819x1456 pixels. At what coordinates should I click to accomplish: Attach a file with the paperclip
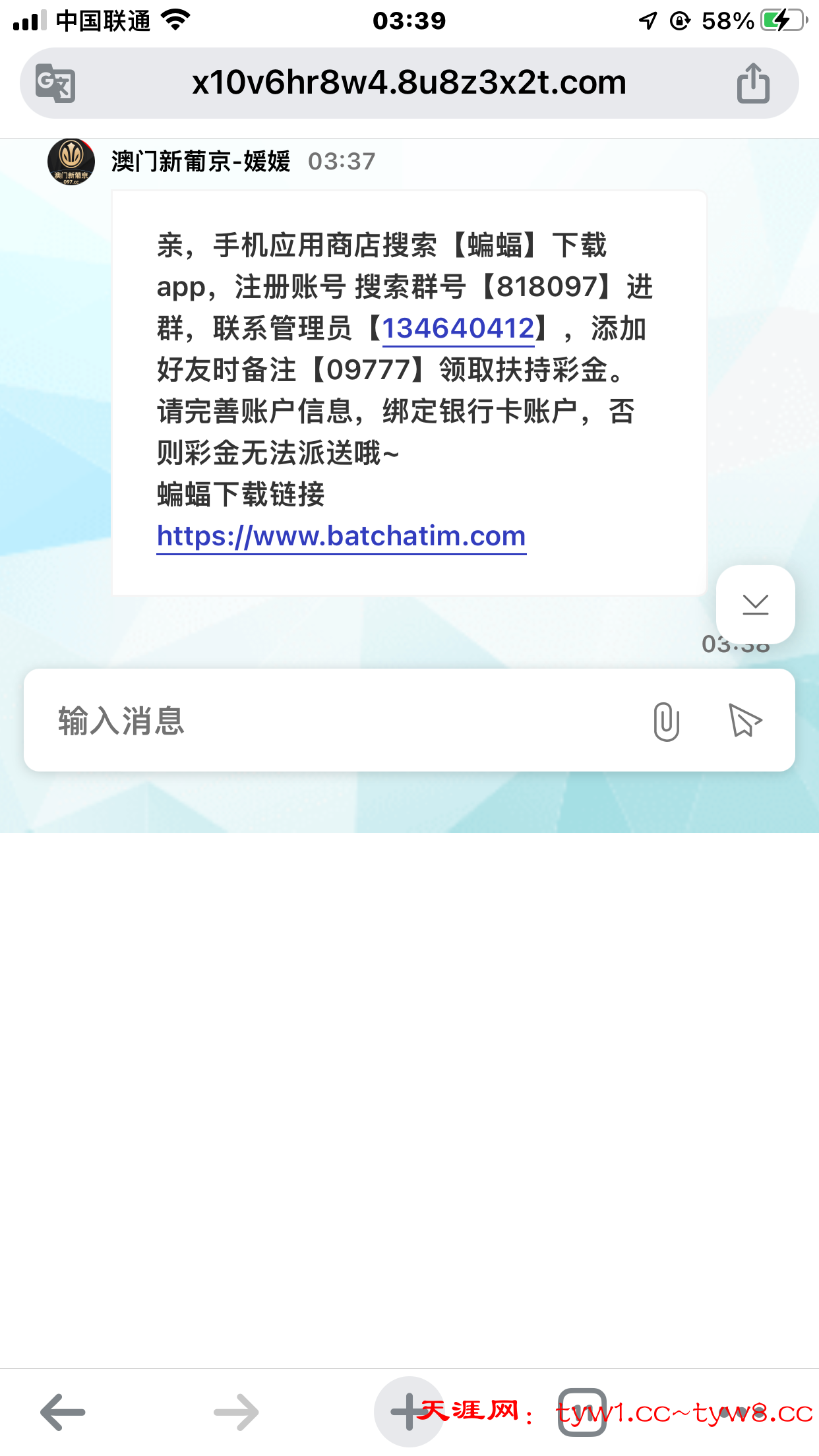point(666,721)
